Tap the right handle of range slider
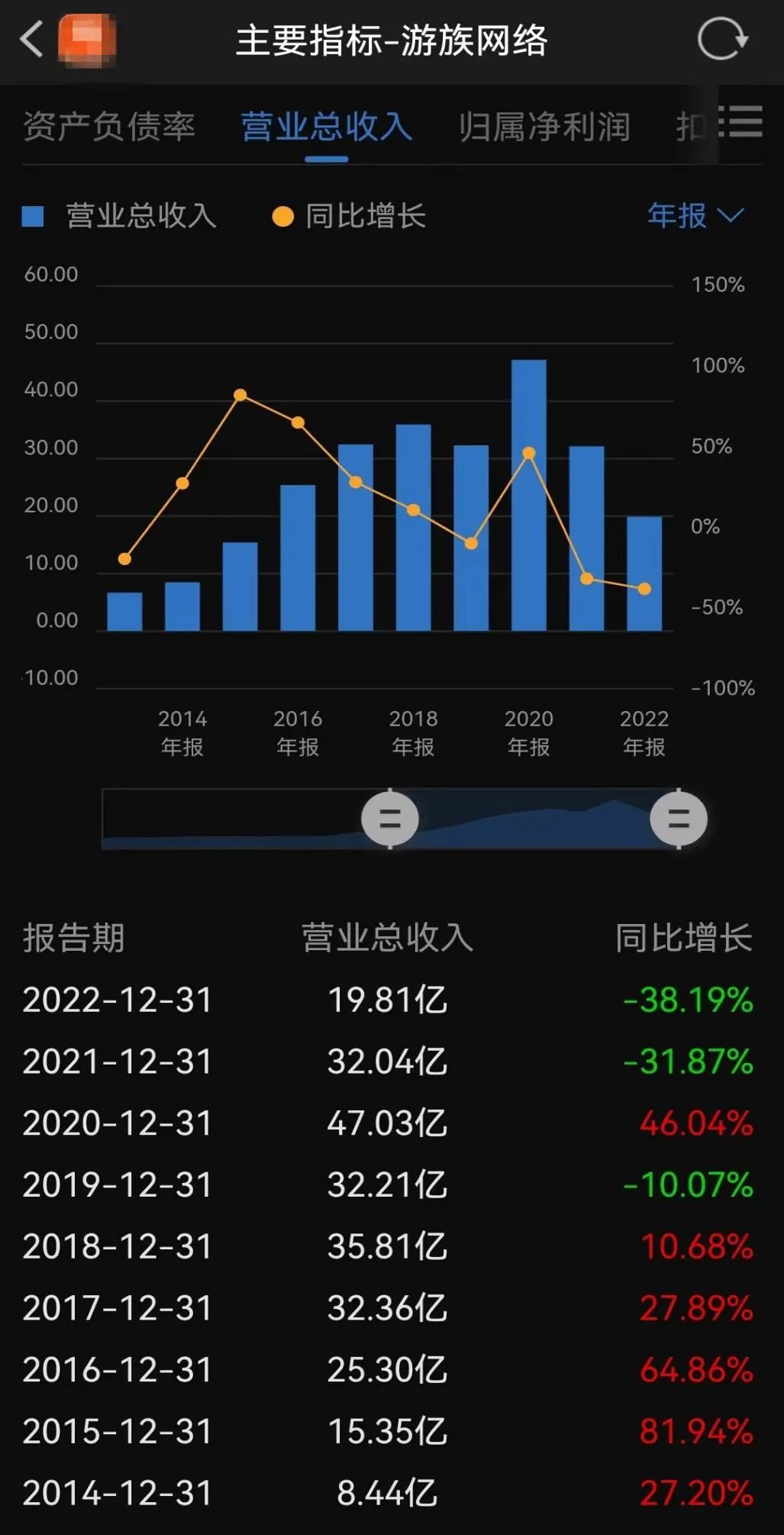Screen dimensions: 784x1535 (x=679, y=819)
